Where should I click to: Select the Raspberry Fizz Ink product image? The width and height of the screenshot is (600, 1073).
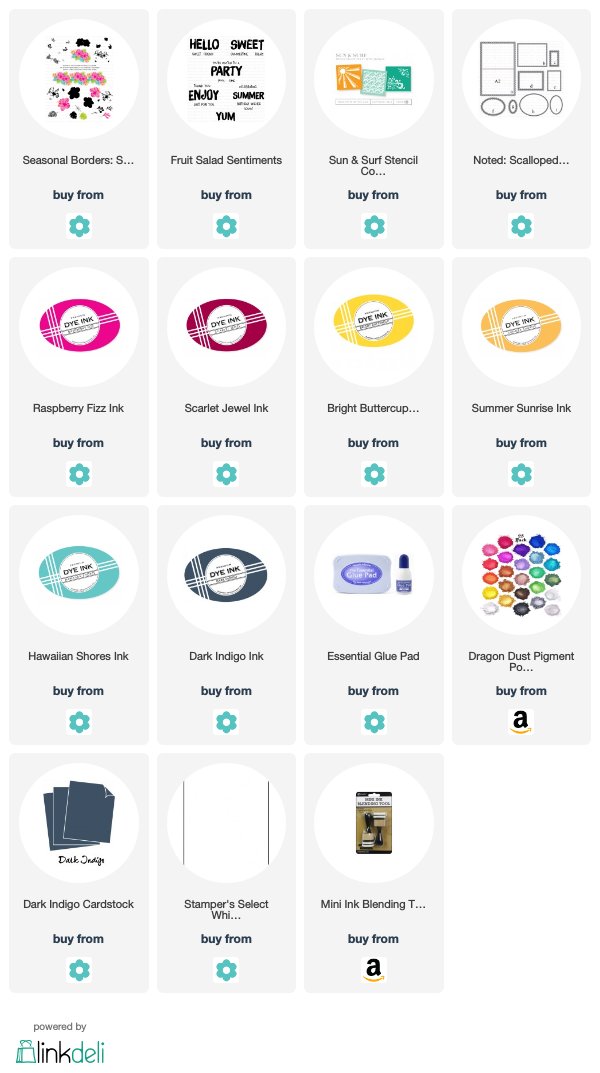pos(79,326)
